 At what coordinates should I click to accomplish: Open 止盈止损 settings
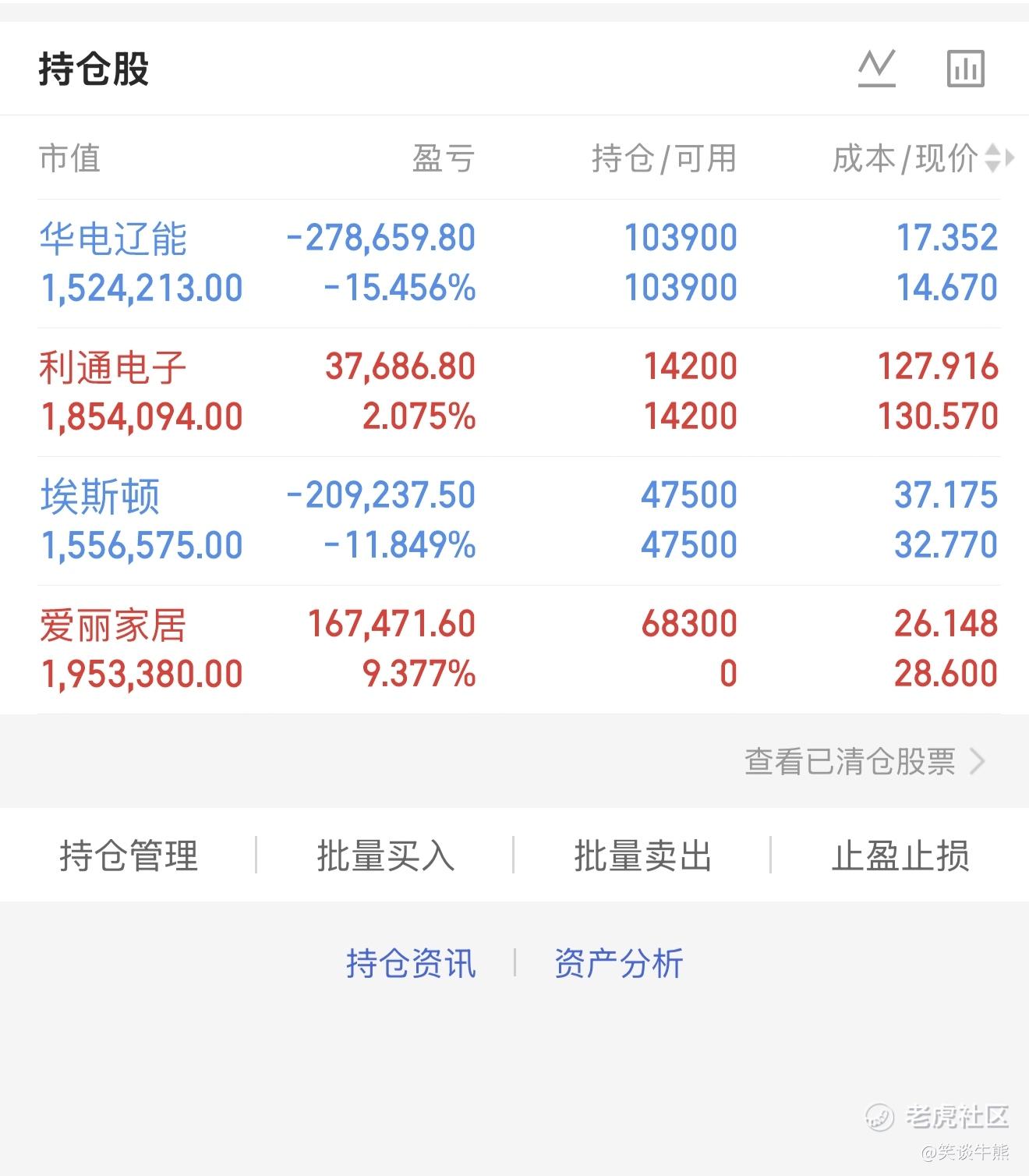pos(900,855)
